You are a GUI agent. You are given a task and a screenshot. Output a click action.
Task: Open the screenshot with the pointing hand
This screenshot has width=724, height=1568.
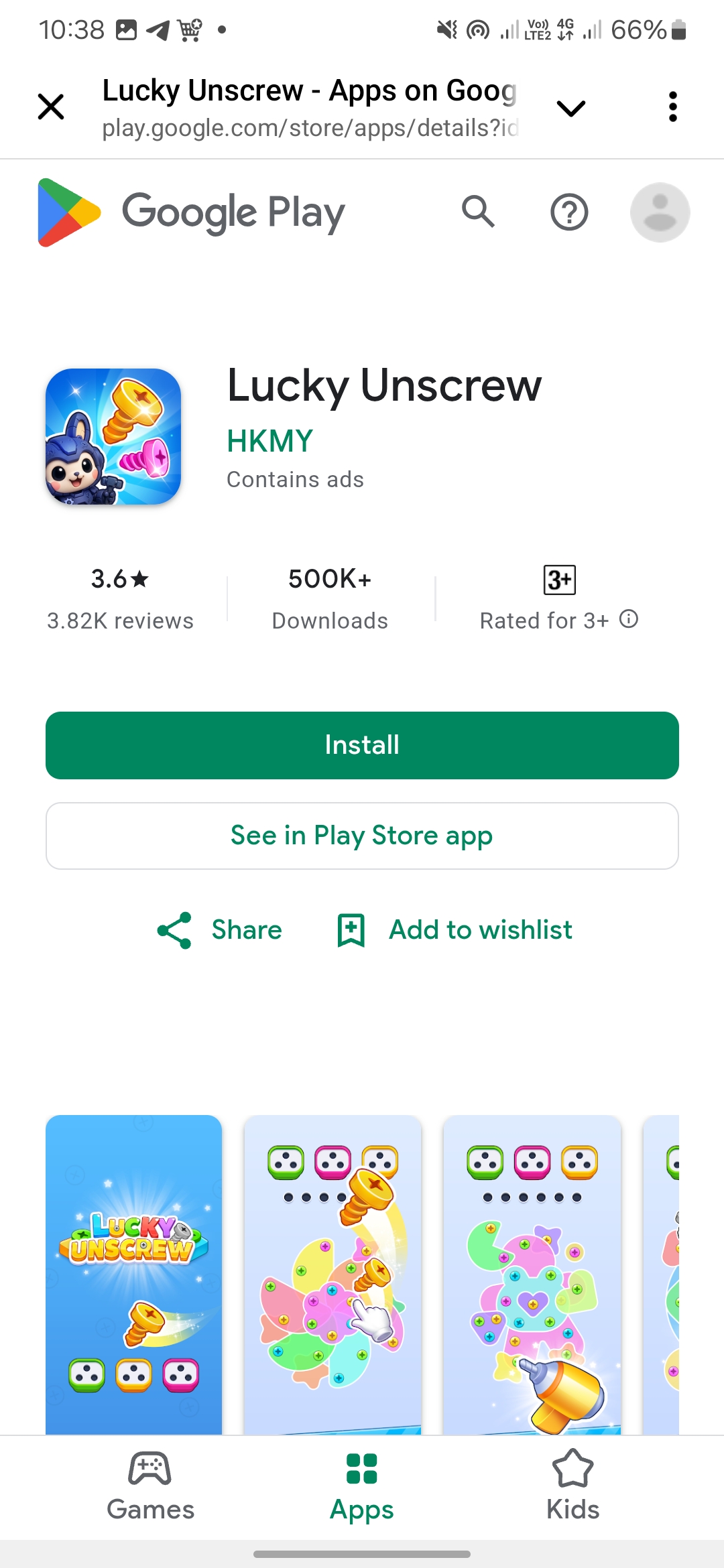[333, 1273]
